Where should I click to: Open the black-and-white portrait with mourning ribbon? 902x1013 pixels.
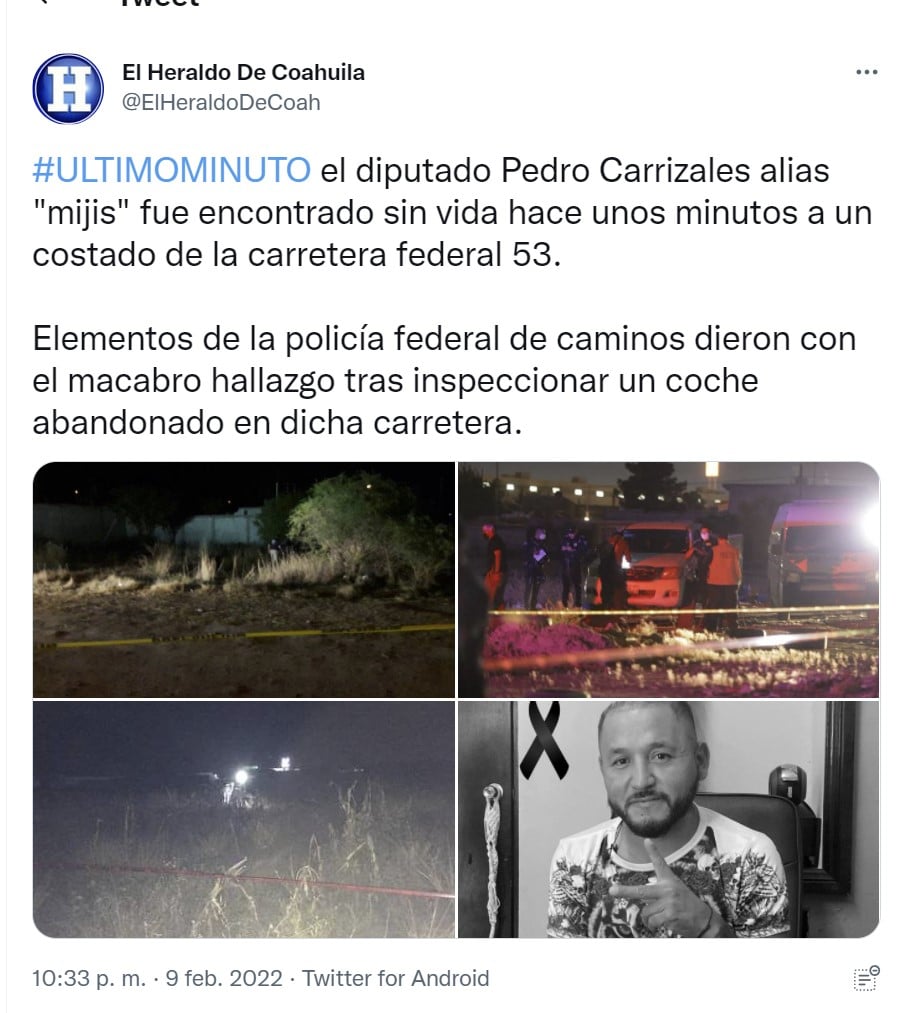pyautogui.click(x=669, y=819)
